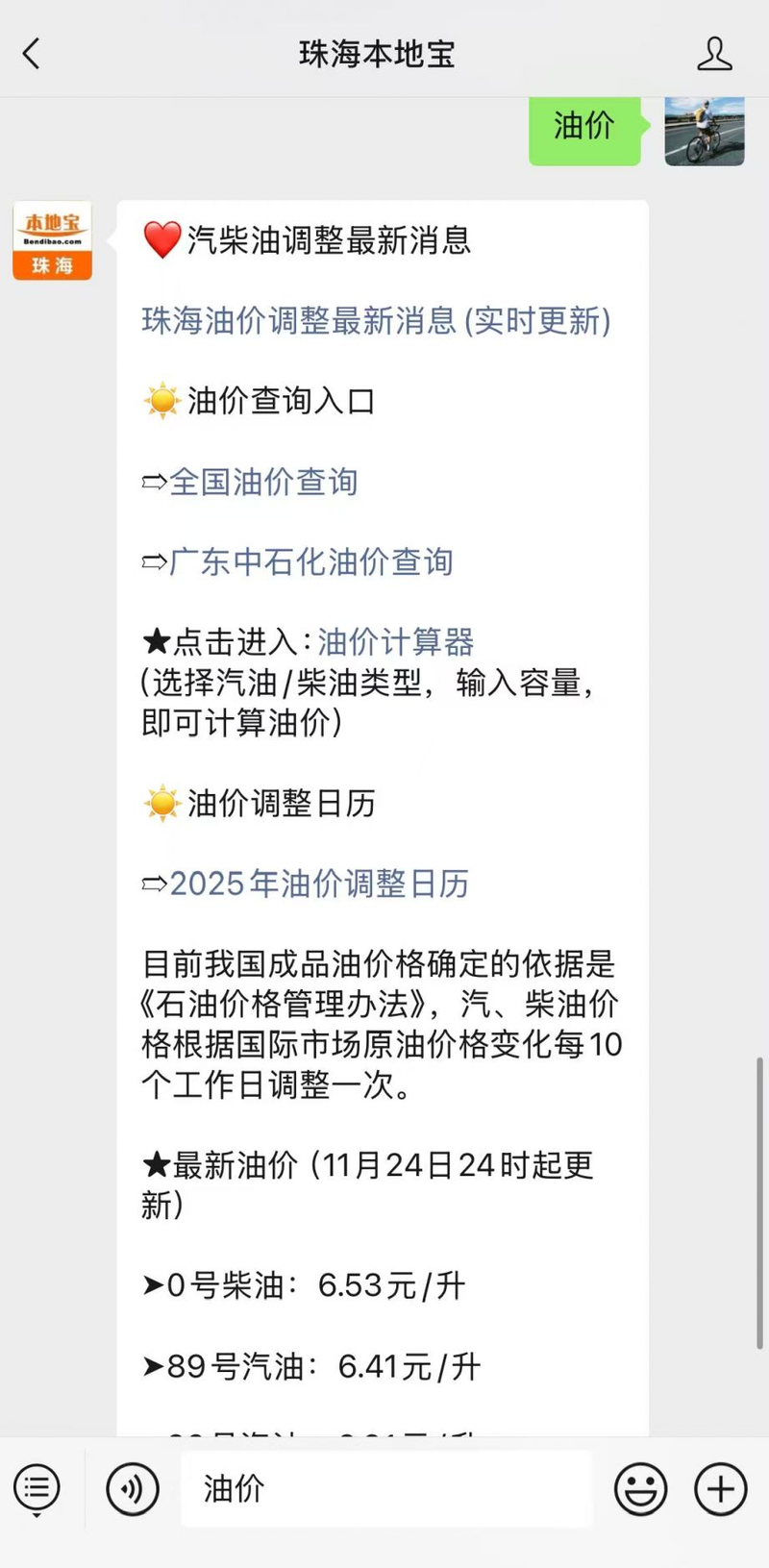The image size is (769, 1568).
Task: Tap the 本地宝珠海 official account avatar
Action: [51, 239]
